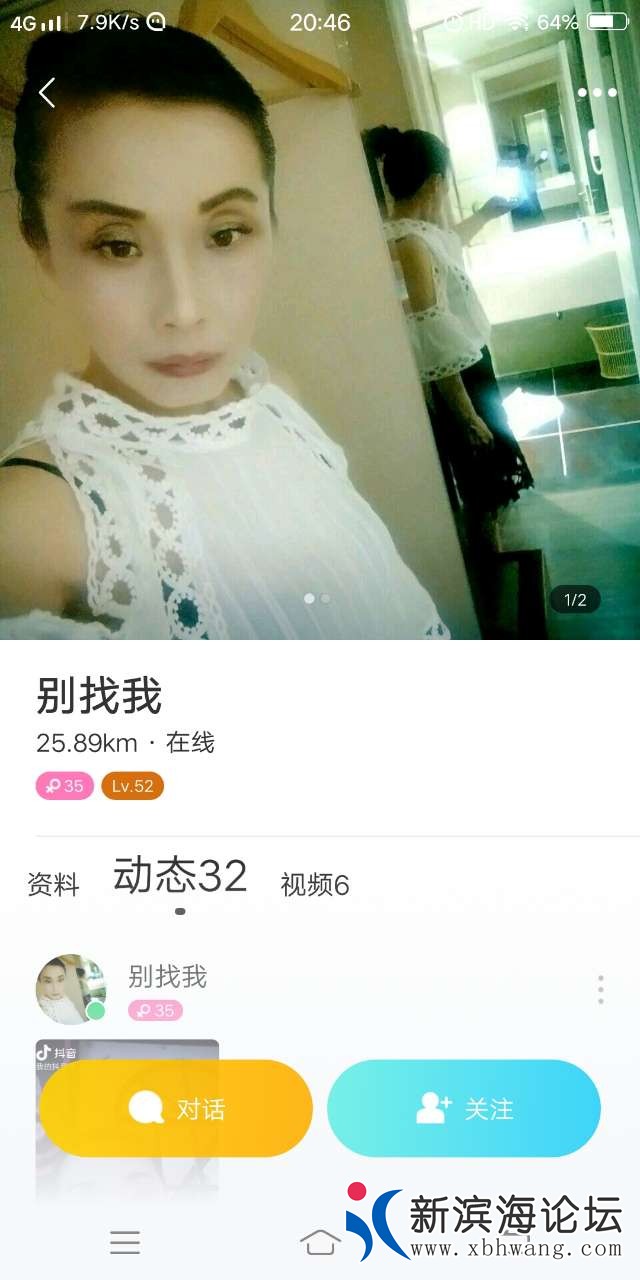Tap the 别找我 avatar in the post

point(71,989)
